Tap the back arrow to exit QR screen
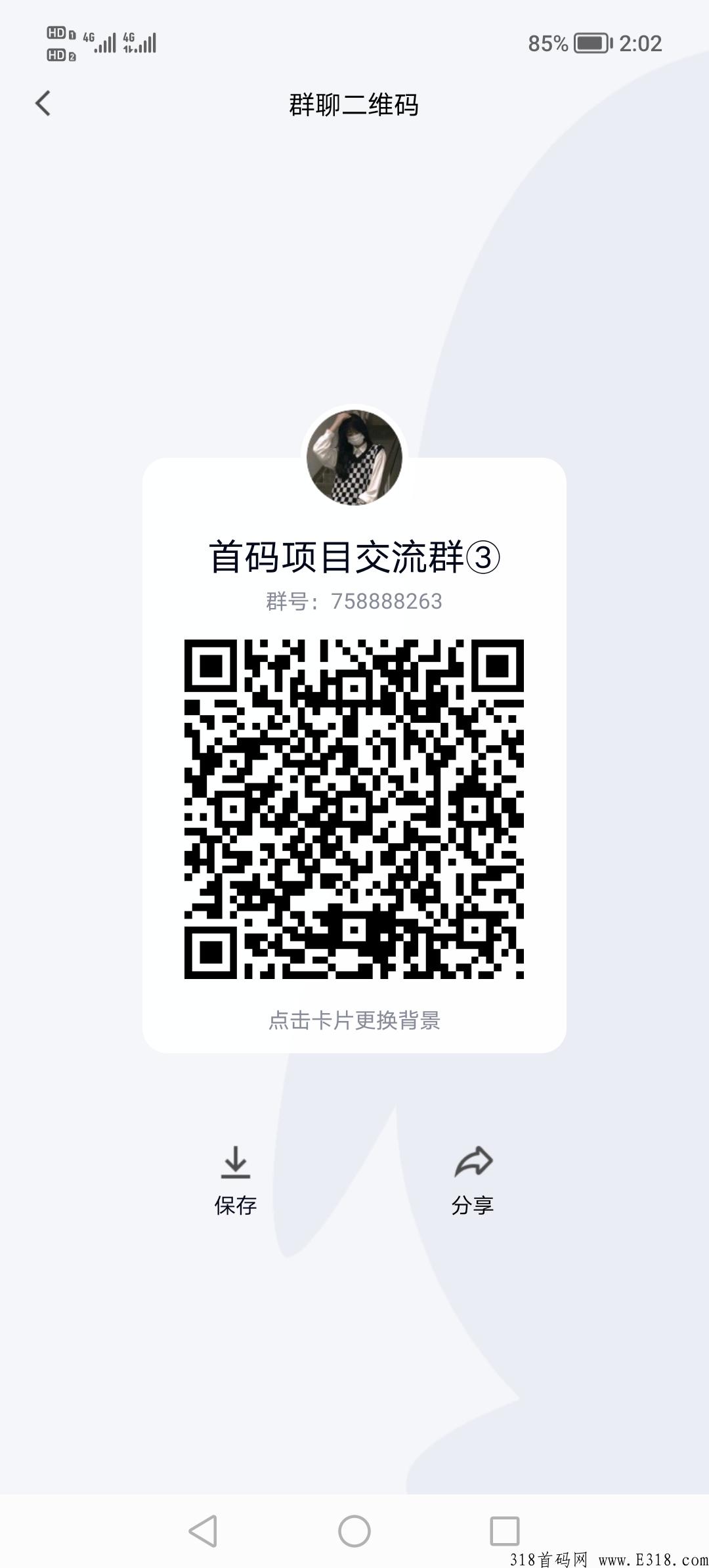The image size is (709, 1568). click(43, 104)
